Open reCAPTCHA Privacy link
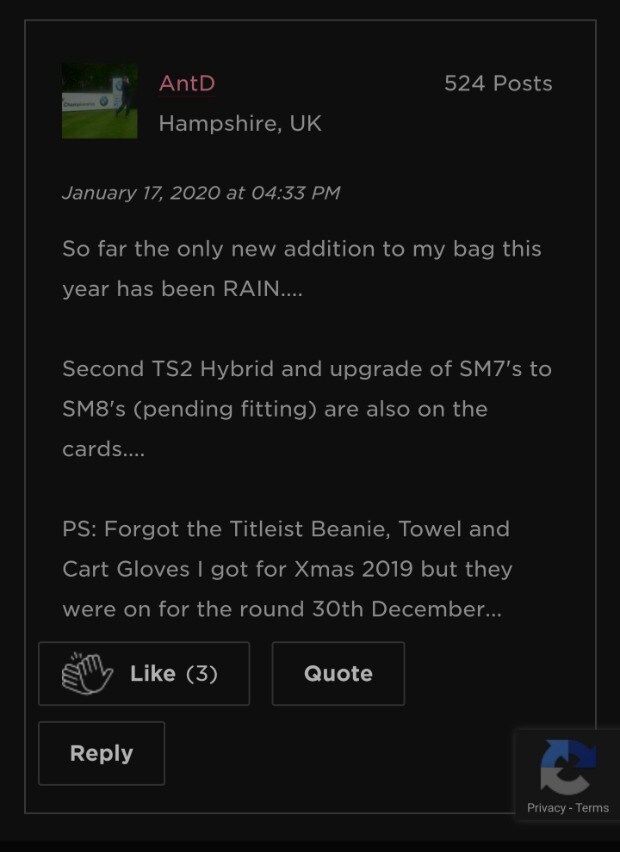The image size is (620, 852). pos(546,808)
